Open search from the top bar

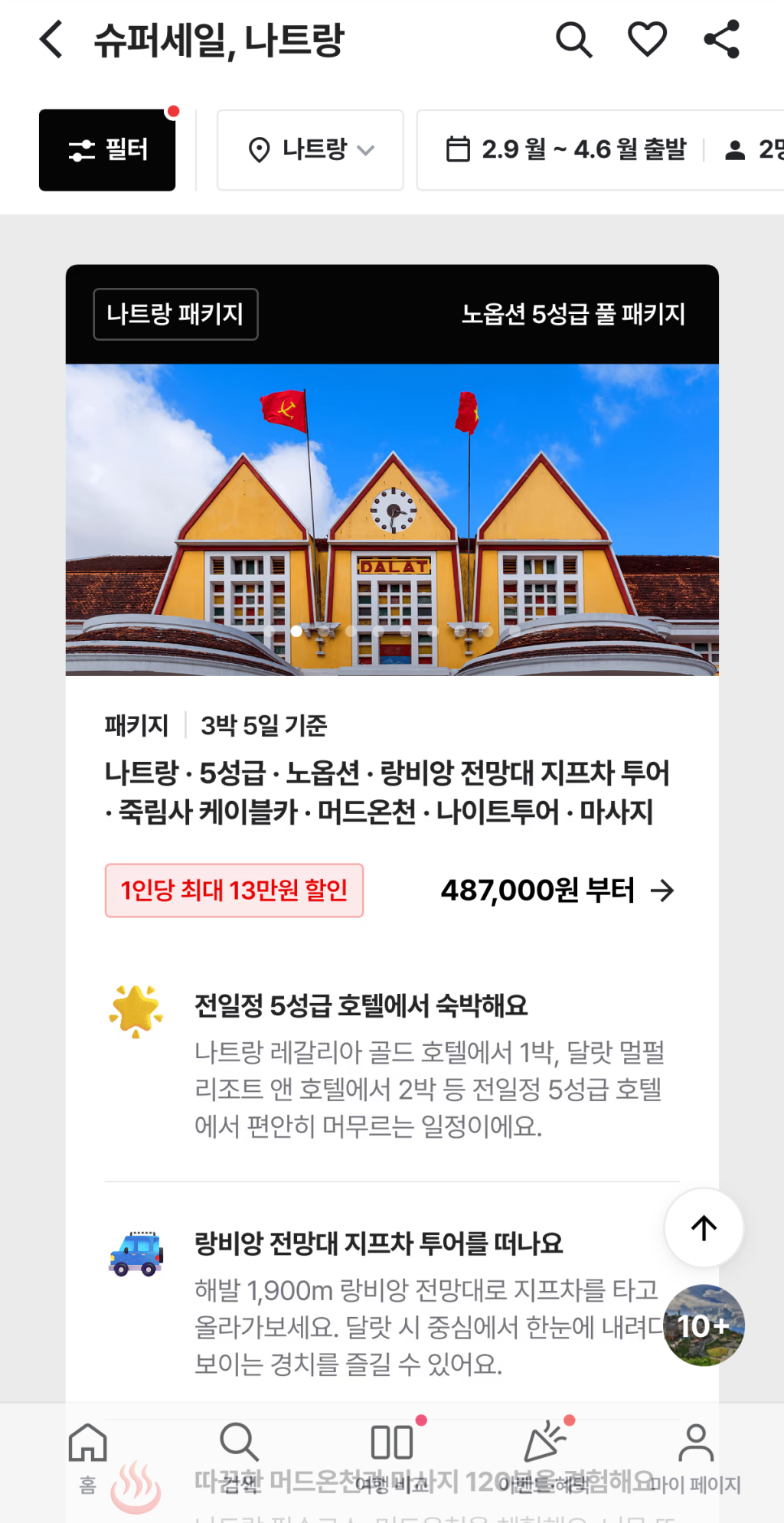(573, 40)
